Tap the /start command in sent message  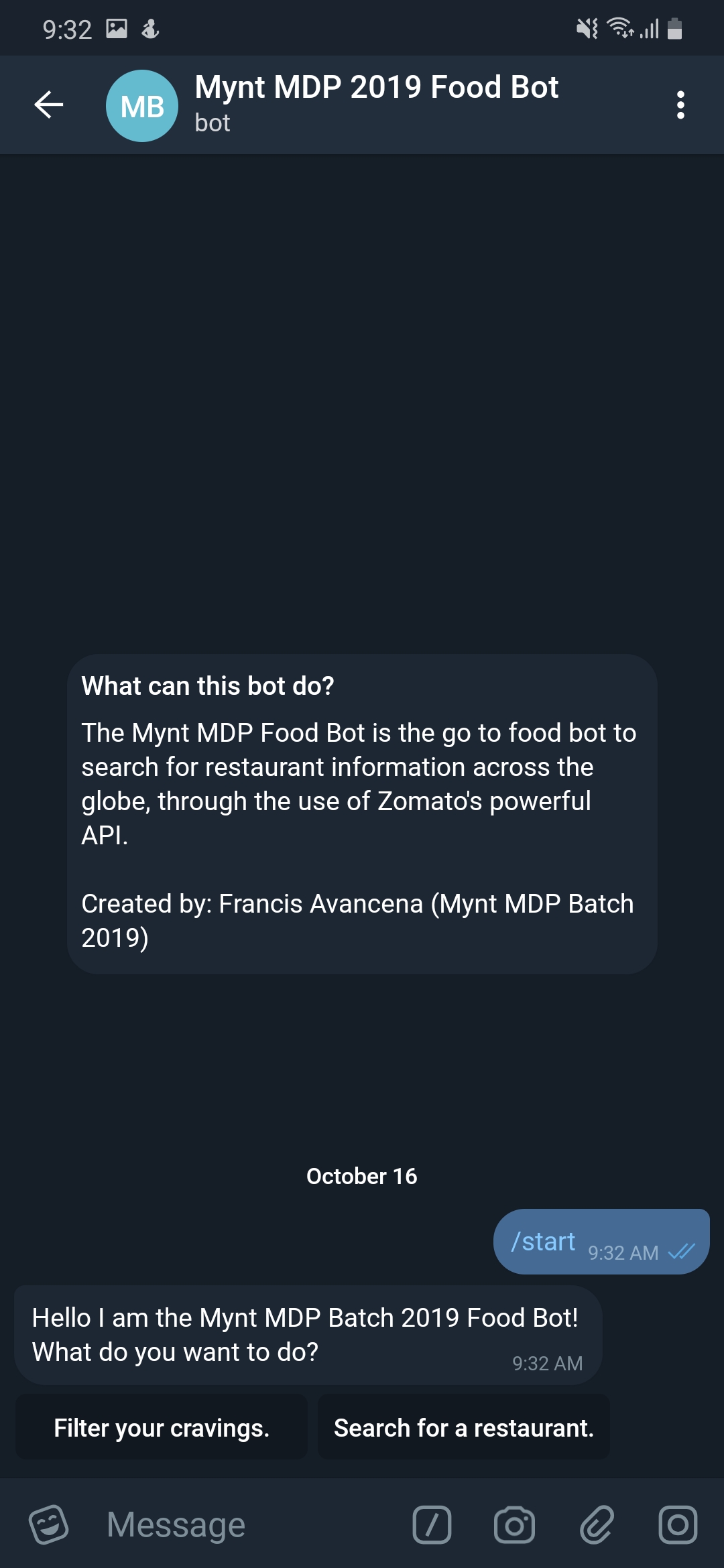(x=543, y=1242)
